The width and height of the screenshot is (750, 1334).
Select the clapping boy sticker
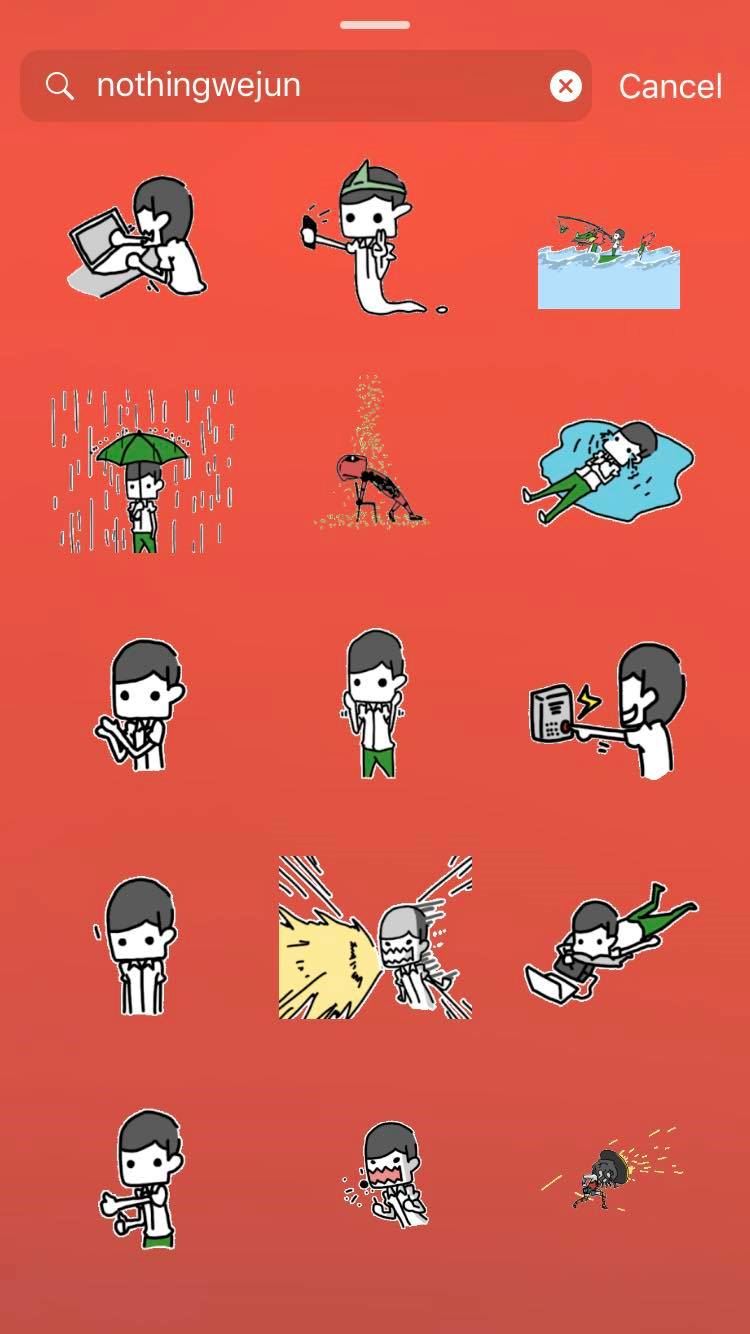(x=140, y=706)
